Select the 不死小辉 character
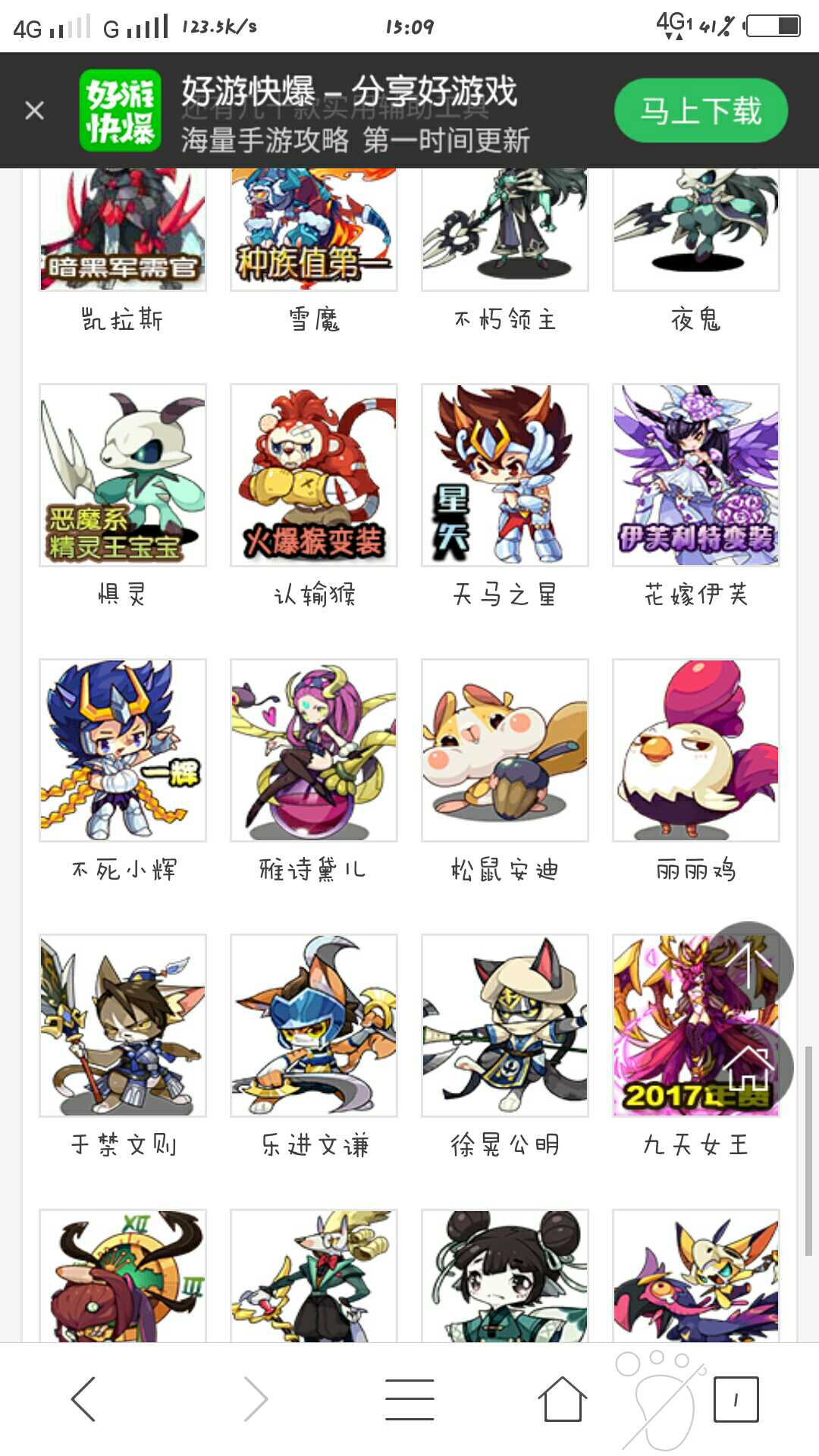Image resolution: width=819 pixels, height=1456 pixels. click(123, 751)
